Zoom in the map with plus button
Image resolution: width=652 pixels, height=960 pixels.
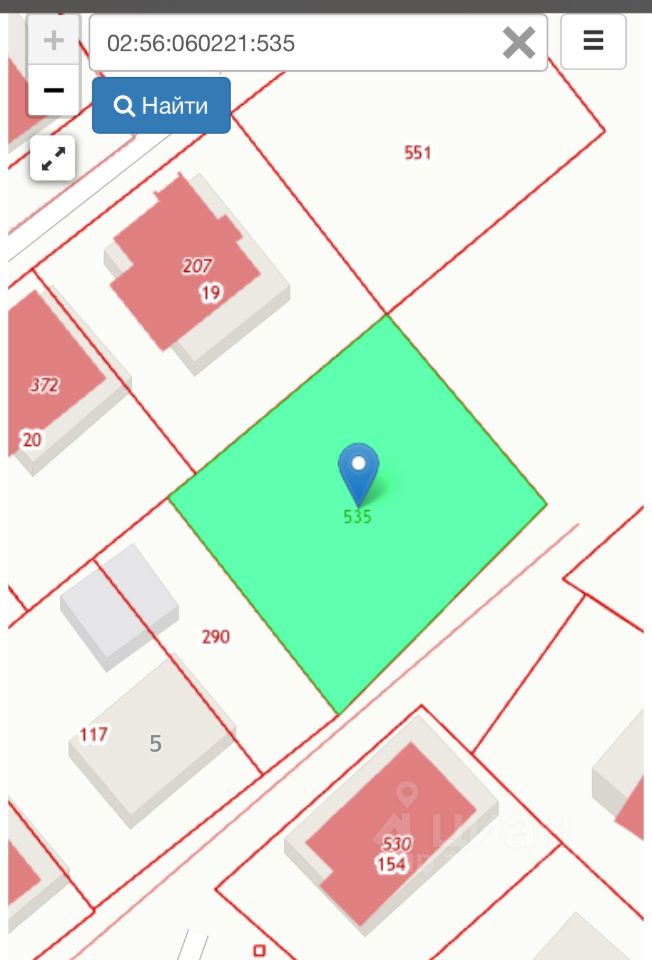(53, 41)
